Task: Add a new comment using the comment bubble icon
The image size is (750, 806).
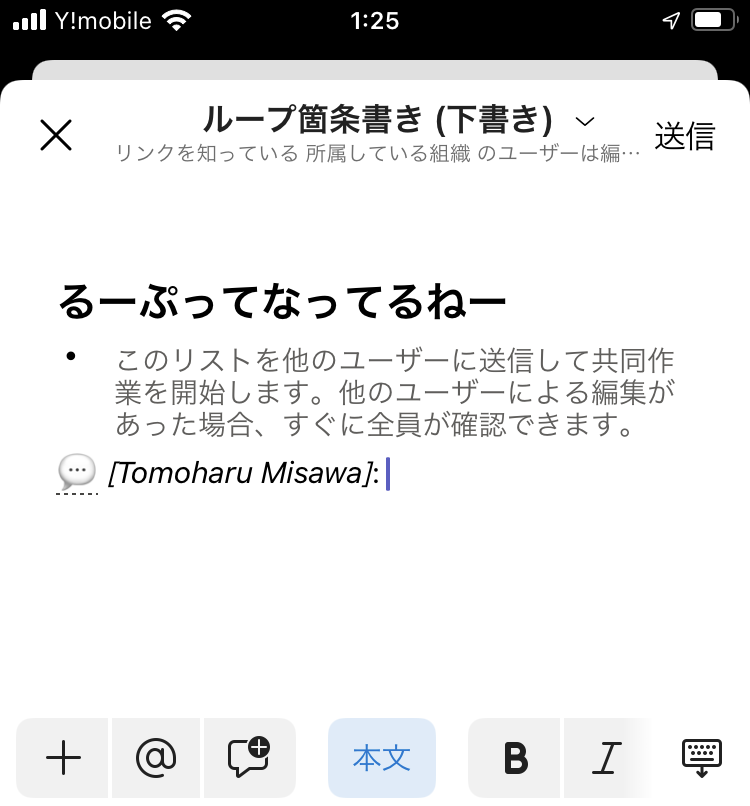Action: coord(249,758)
